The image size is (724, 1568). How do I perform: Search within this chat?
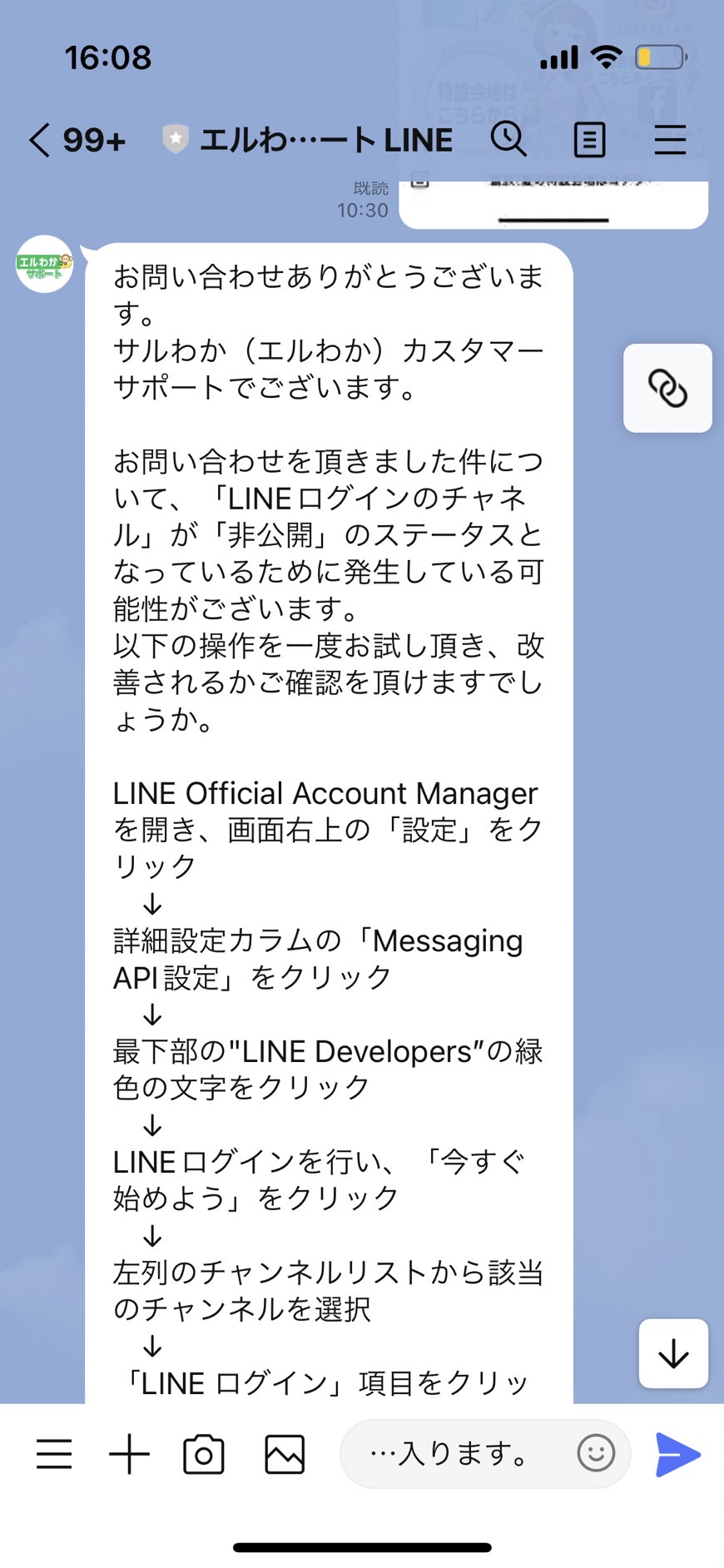(508, 139)
